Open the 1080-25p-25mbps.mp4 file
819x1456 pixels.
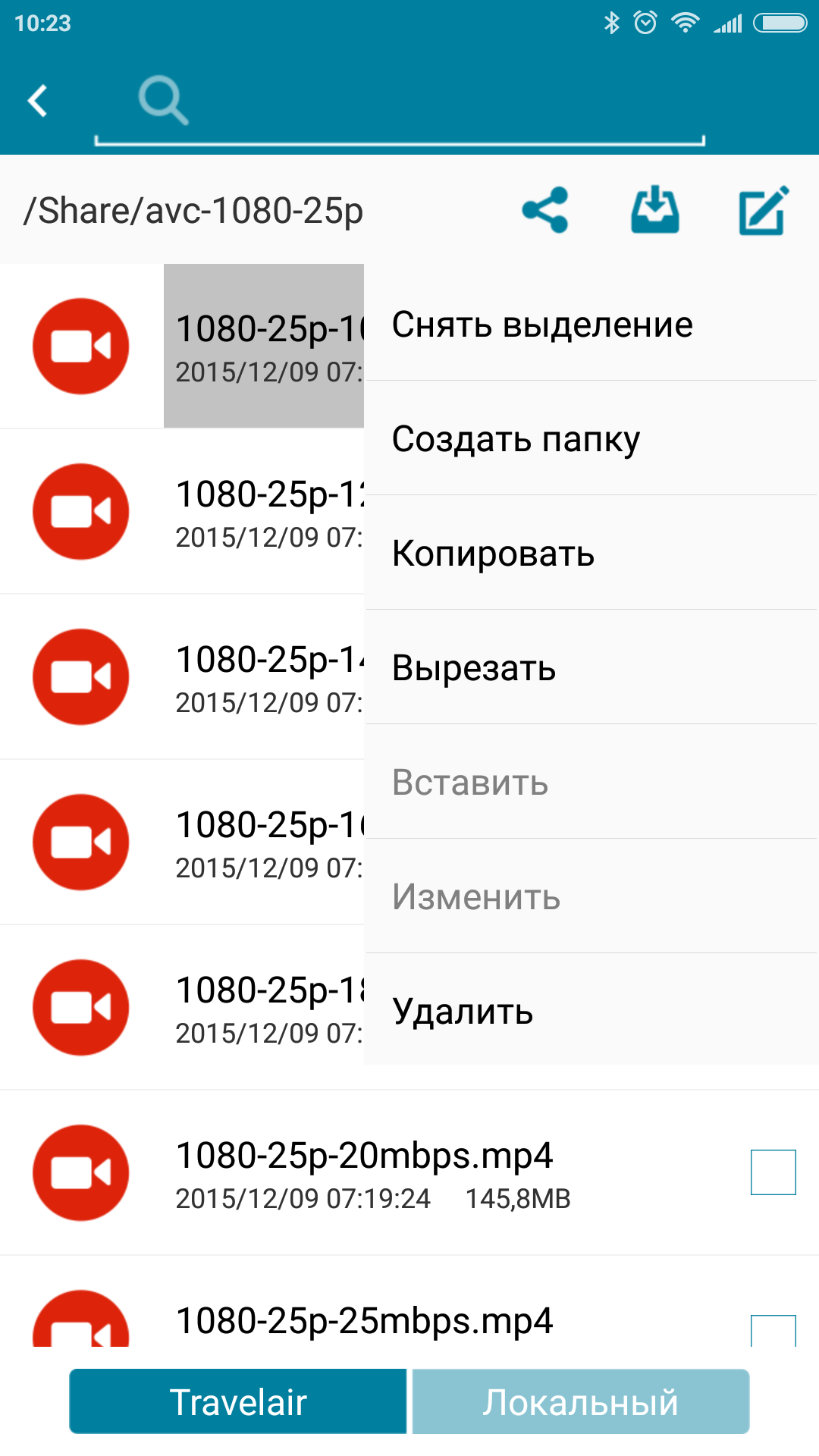[x=364, y=1320]
